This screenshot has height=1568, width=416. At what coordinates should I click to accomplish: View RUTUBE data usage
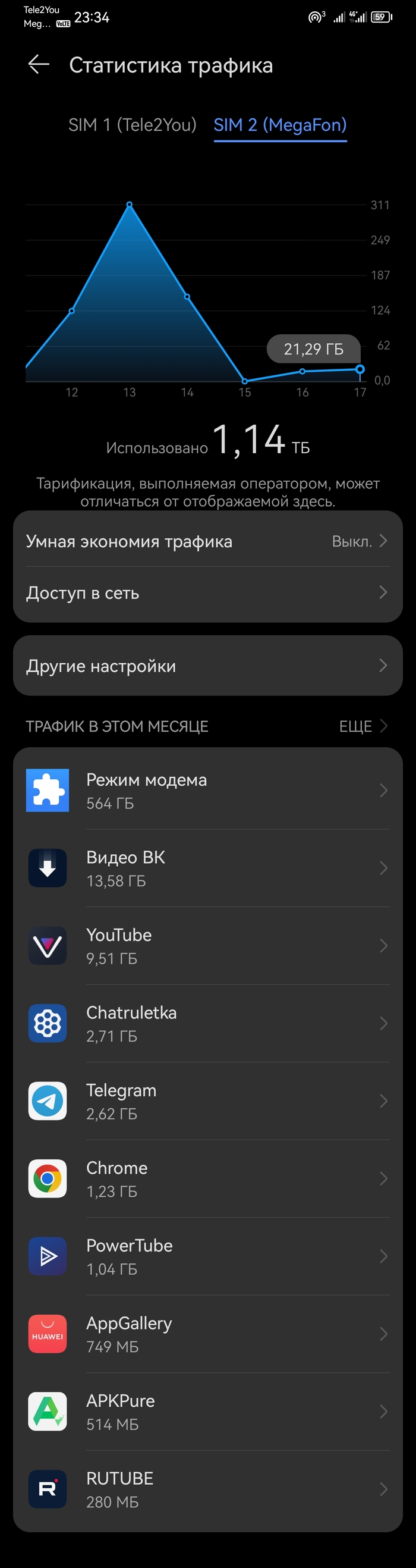pyautogui.click(x=207, y=1489)
